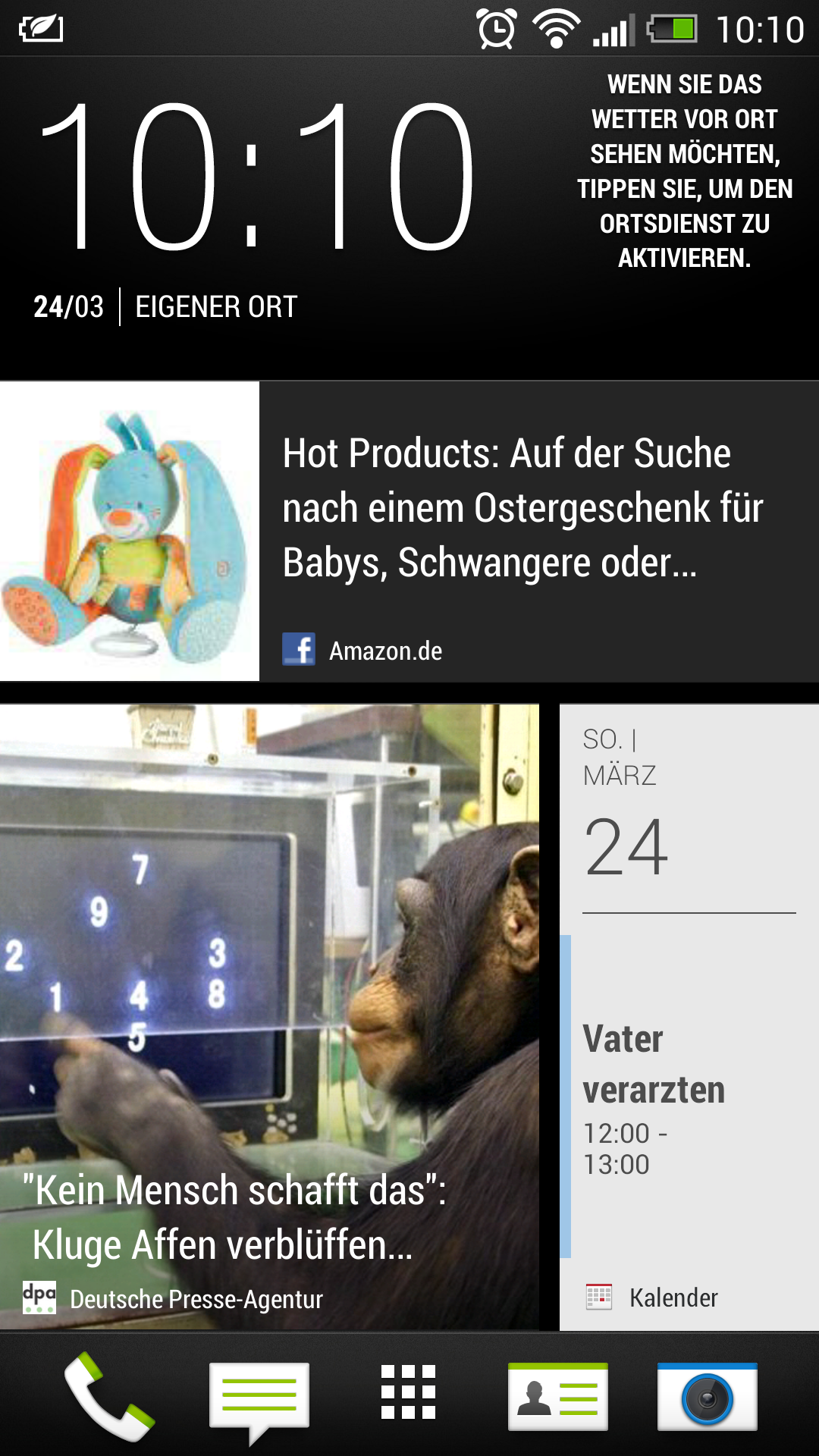The height and width of the screenshot is (1456, 819).
Task: Open the contacts app
Action: [x=558, y=1397]
